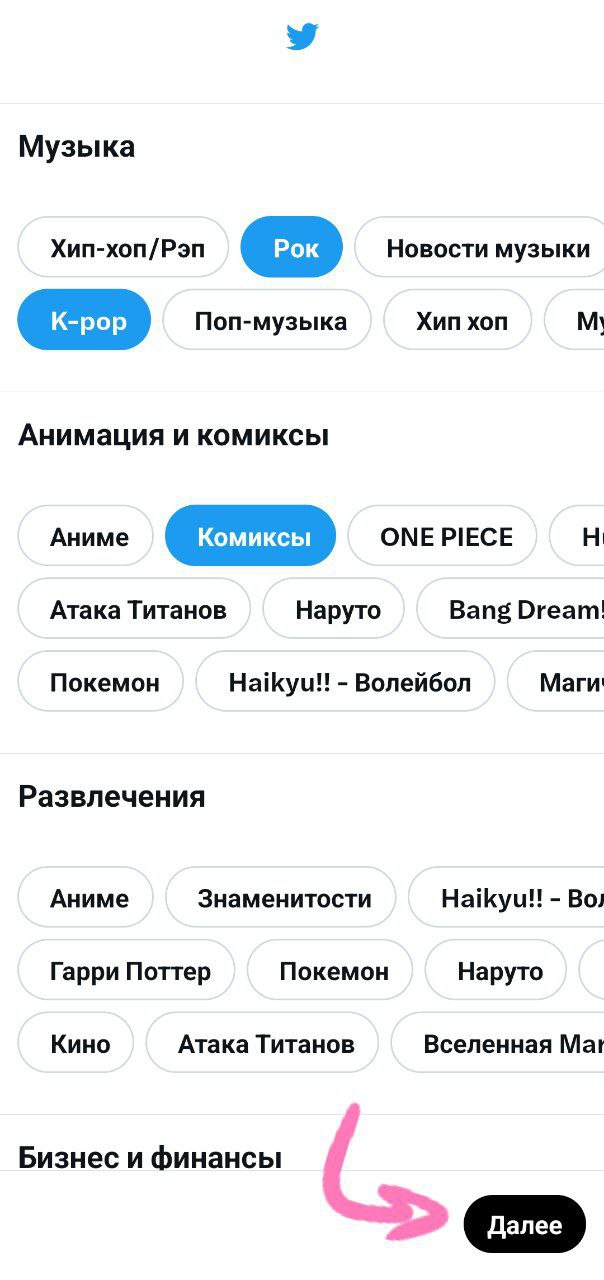Select the Гарри Поттер chip
604x1280 pixels.
[x=127, y=971]
